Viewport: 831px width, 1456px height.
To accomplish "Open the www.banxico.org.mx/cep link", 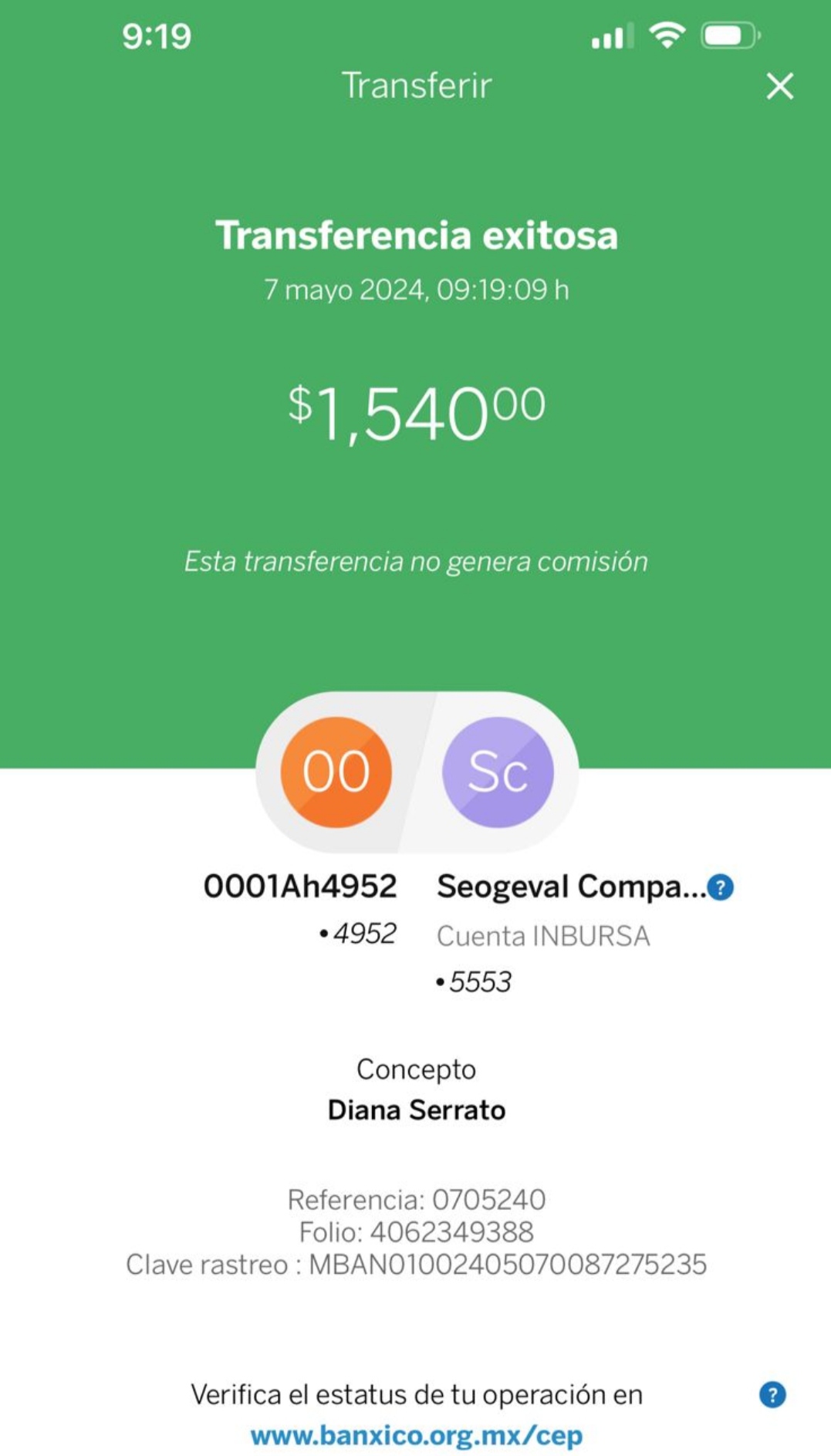I will [416, 1435].
